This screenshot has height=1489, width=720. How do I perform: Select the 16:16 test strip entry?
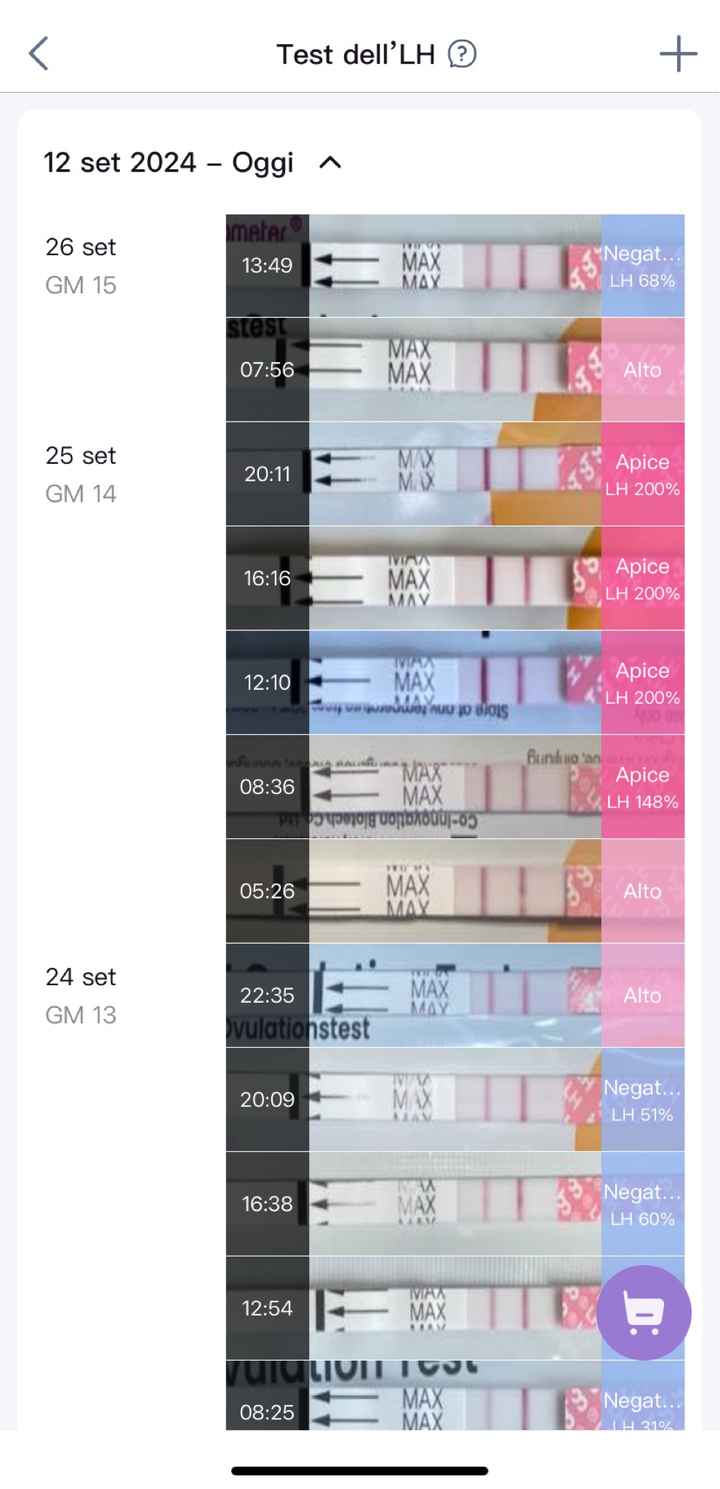pos(455,578)
